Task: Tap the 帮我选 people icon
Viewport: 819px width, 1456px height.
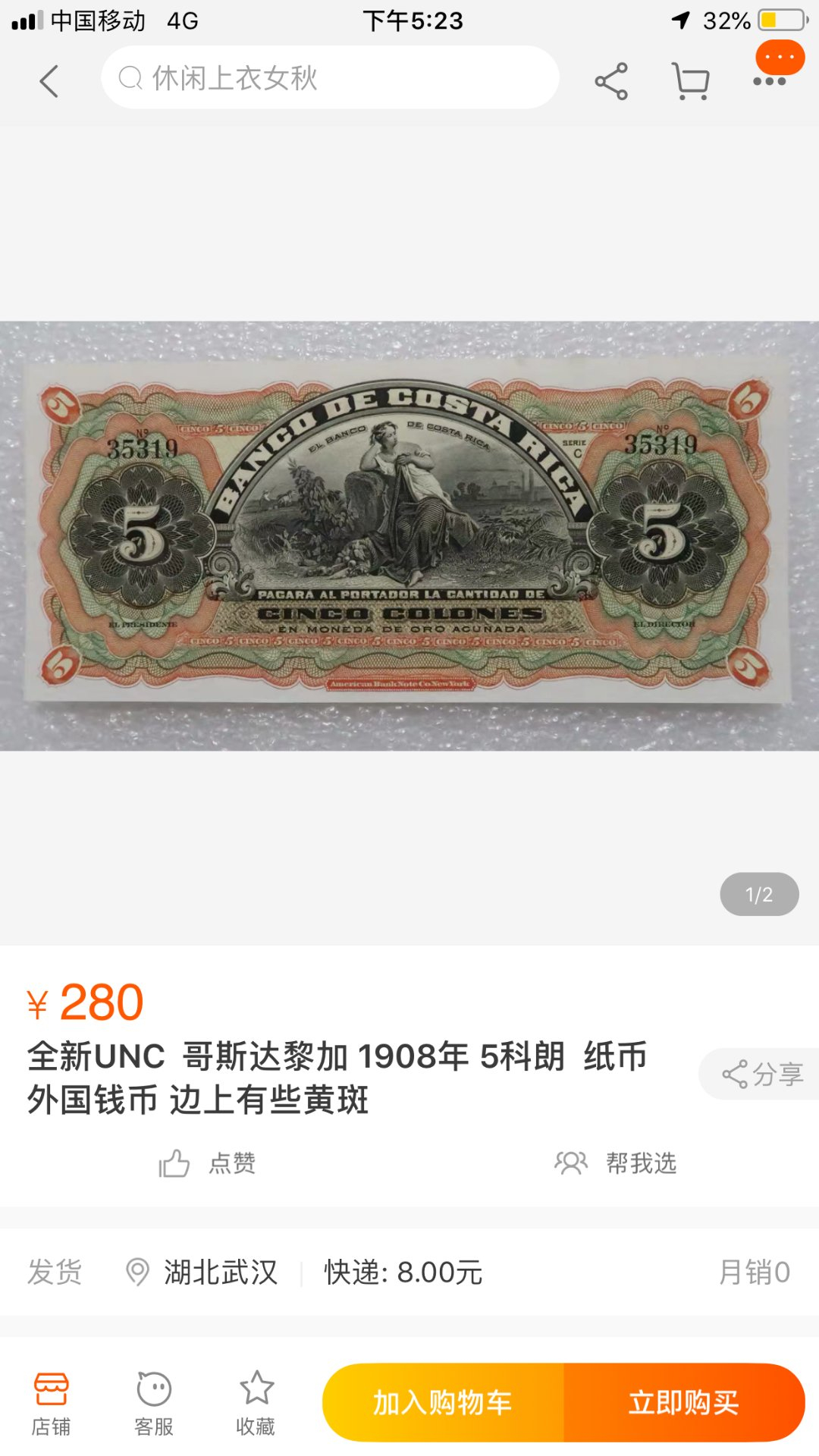Action: [570, 1164]
